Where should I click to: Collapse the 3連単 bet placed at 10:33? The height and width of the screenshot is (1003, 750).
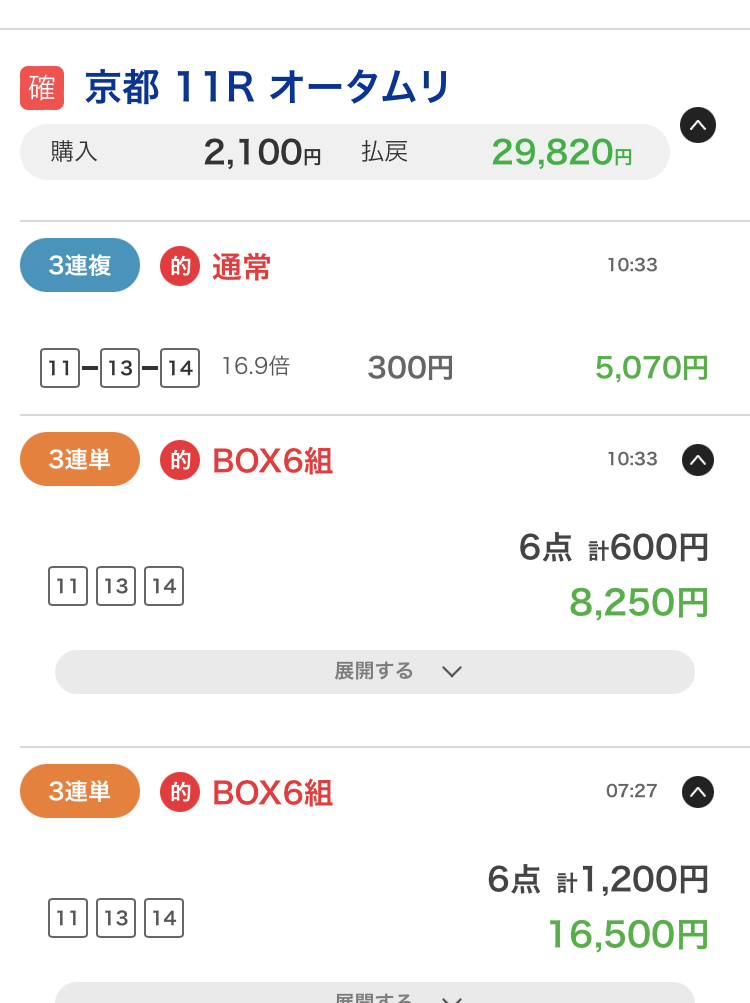pyautogui.click(x=698, y=460)
